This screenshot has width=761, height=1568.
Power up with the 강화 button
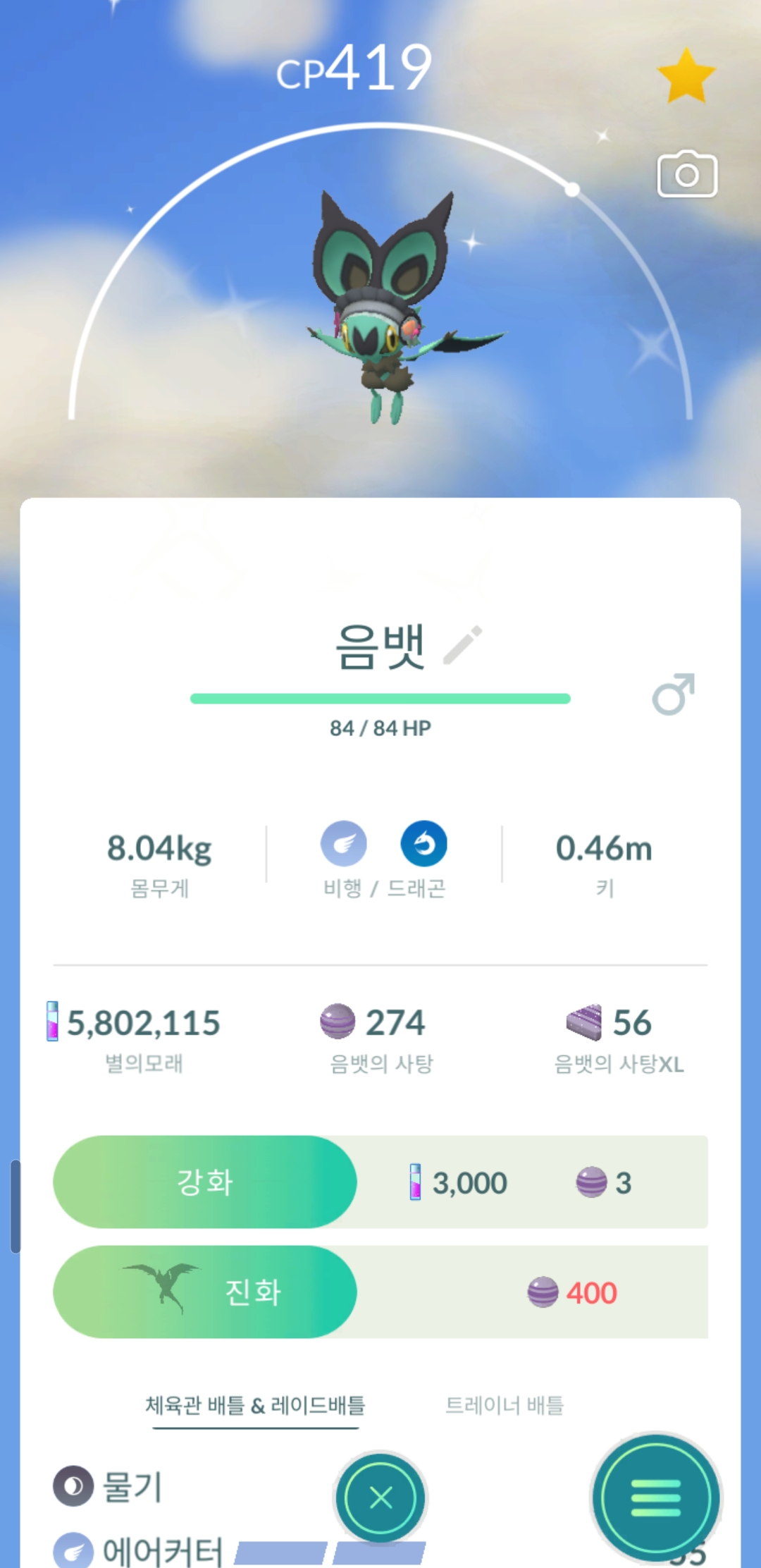click(205, 1182)
